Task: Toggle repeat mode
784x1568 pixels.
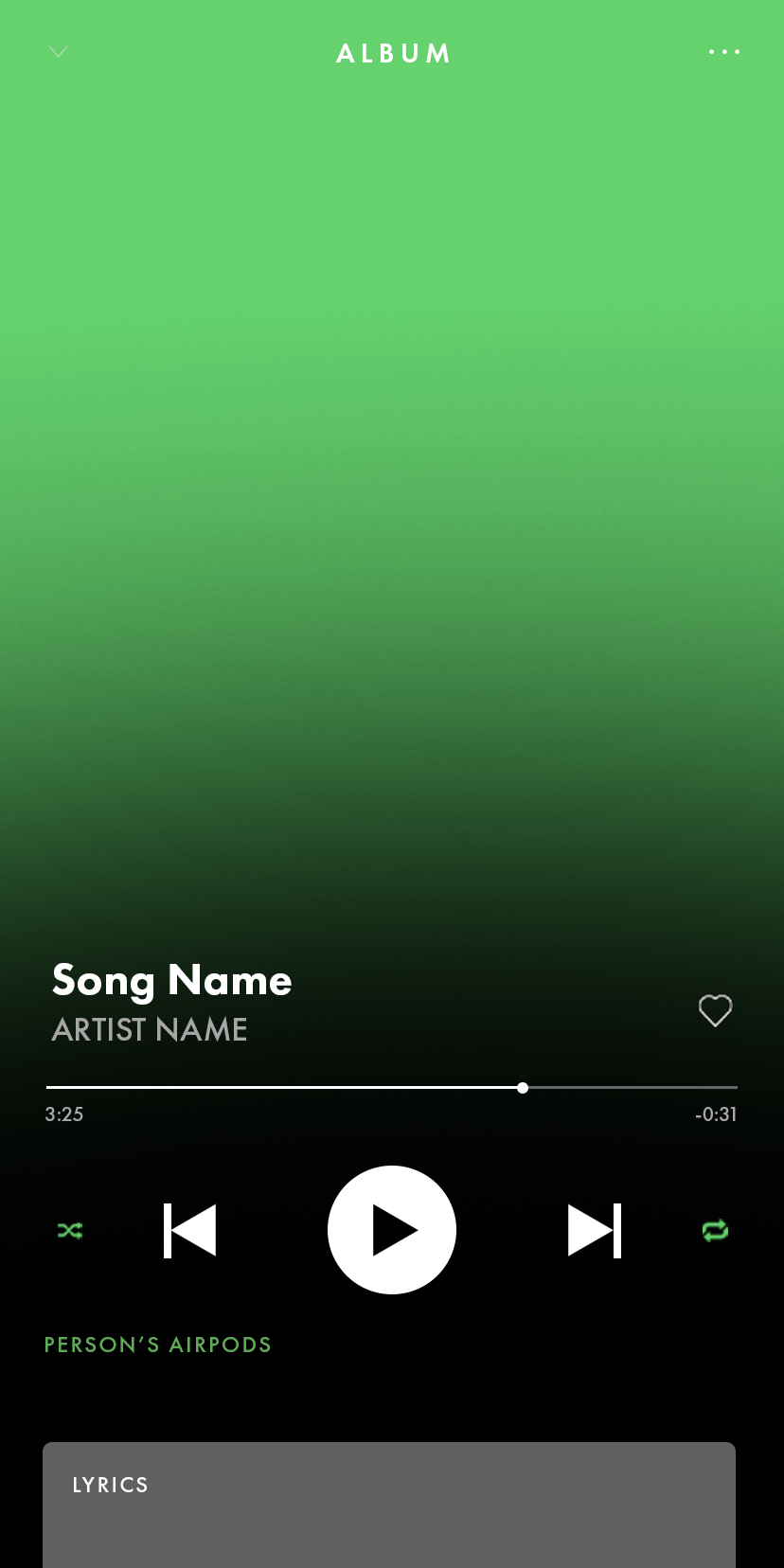Action: click(x=715, y=1230)
